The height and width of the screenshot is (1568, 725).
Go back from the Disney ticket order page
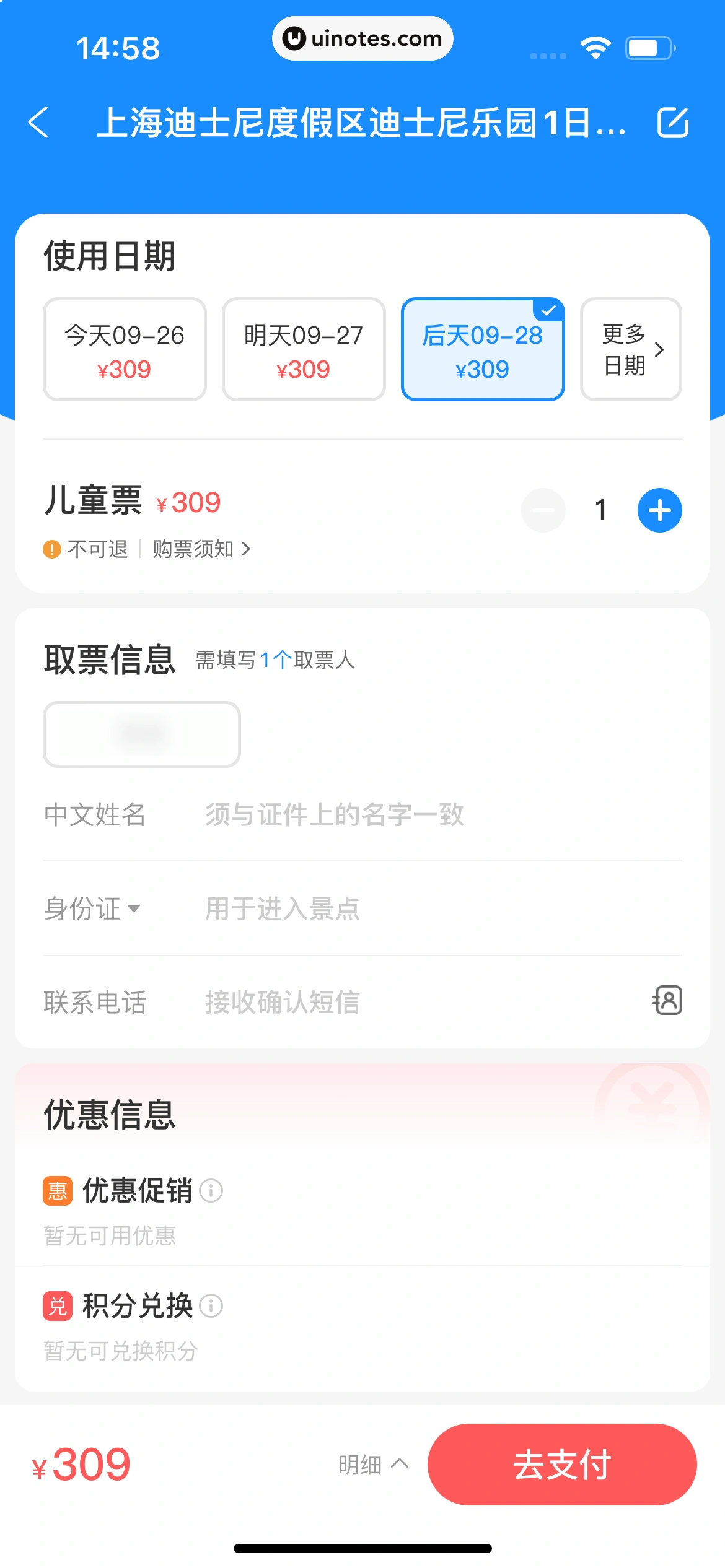click(x=38, y=122)
